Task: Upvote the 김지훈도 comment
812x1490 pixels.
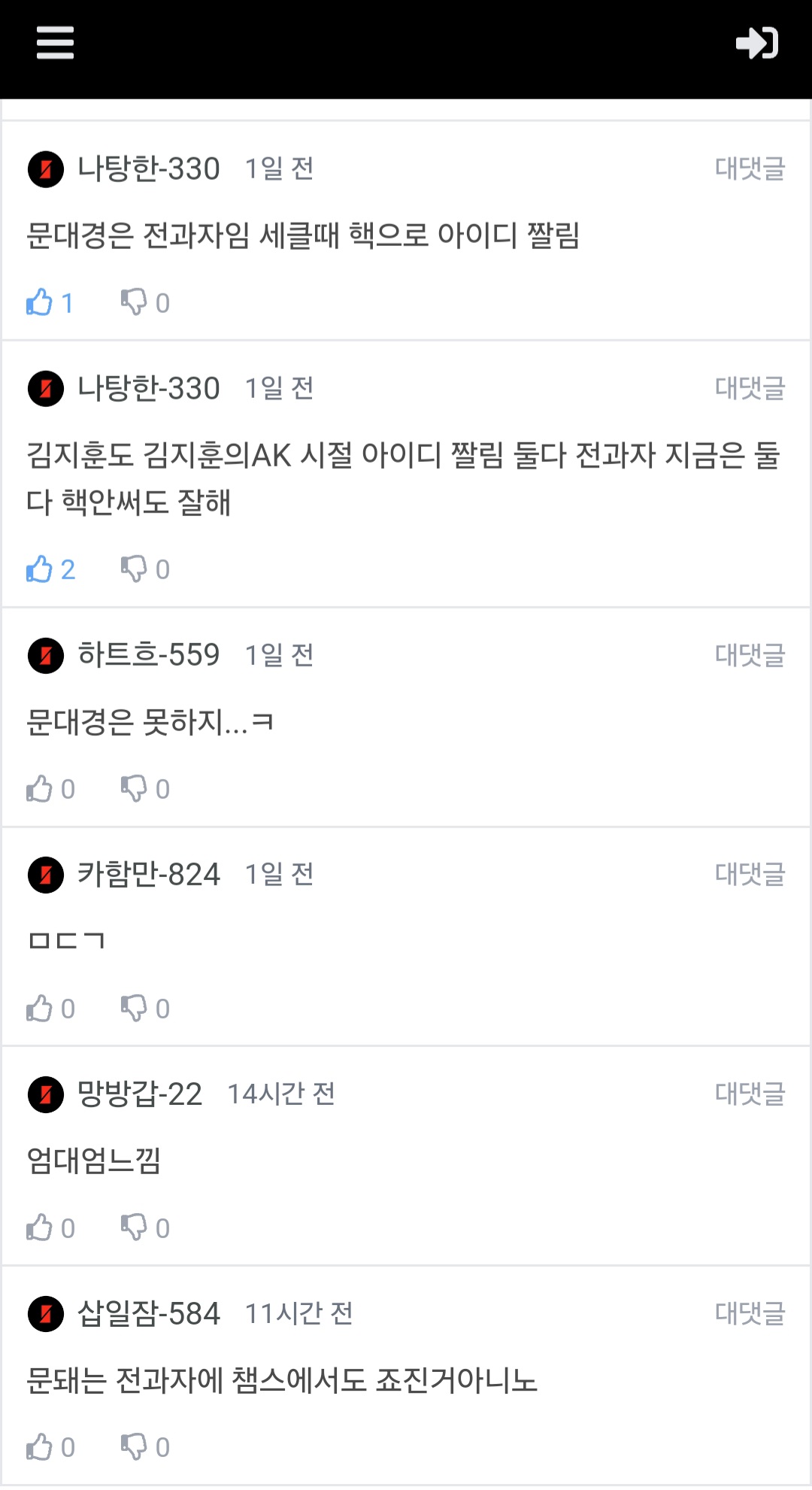Action: tap(40, 569)
